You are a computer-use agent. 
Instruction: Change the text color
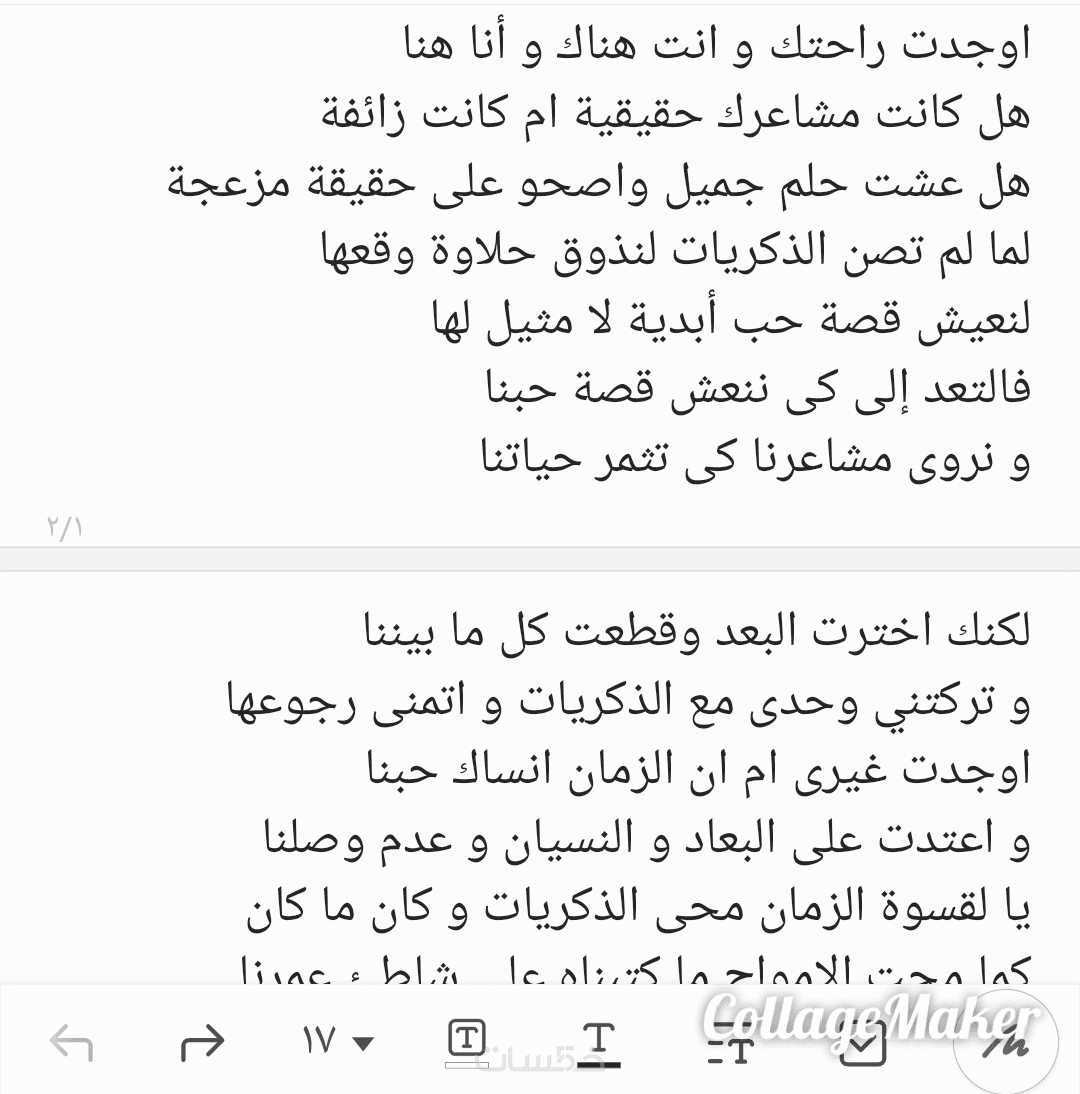coord(598,1042)
